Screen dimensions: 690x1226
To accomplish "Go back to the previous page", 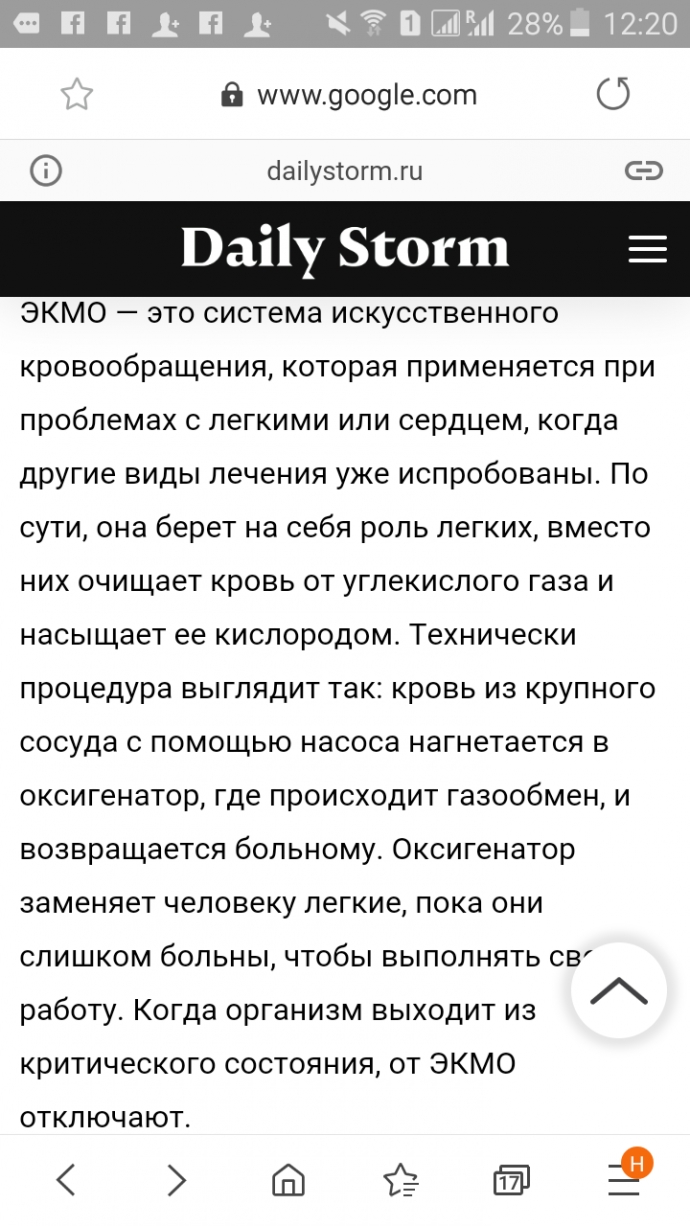I will coord(66,1180).
